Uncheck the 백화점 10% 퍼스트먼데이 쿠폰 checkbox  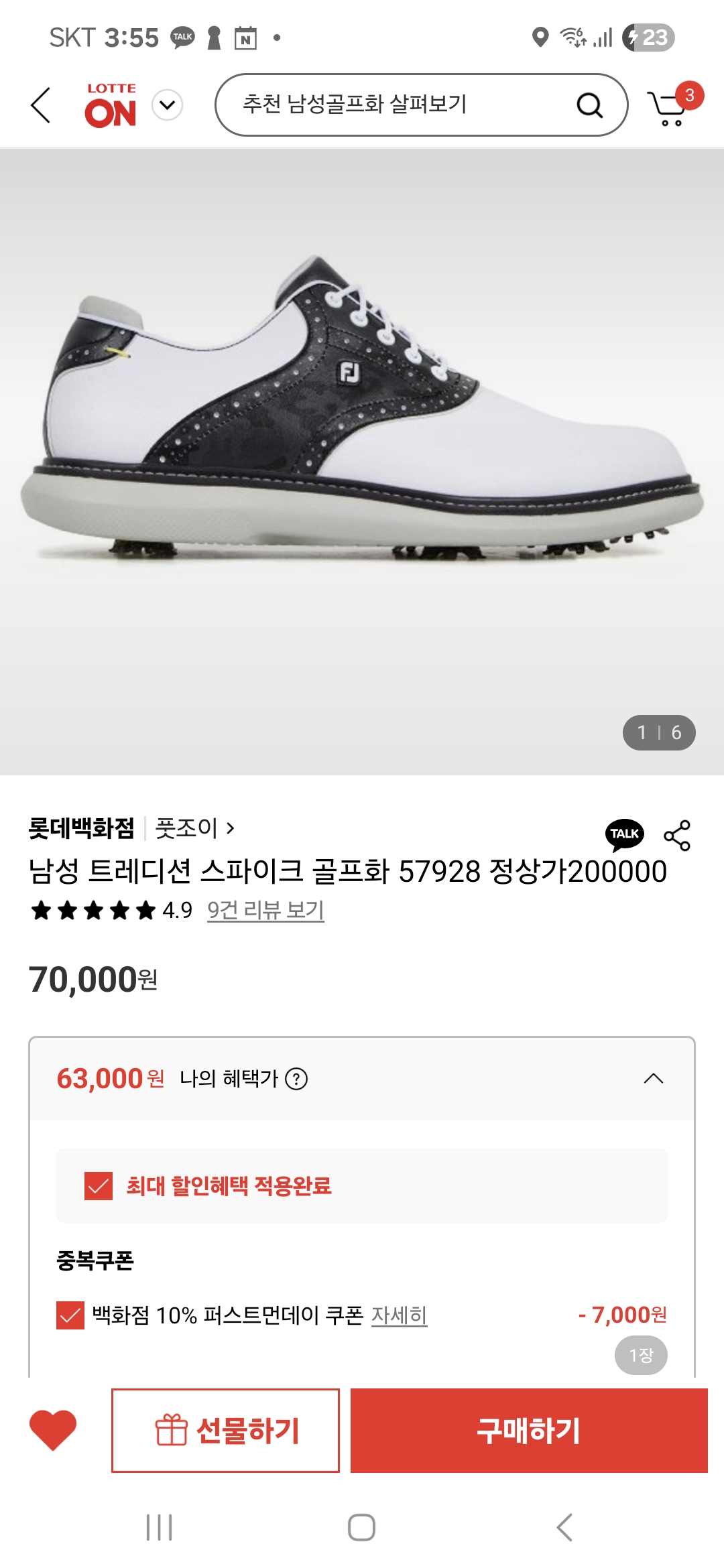[70, 1315]
